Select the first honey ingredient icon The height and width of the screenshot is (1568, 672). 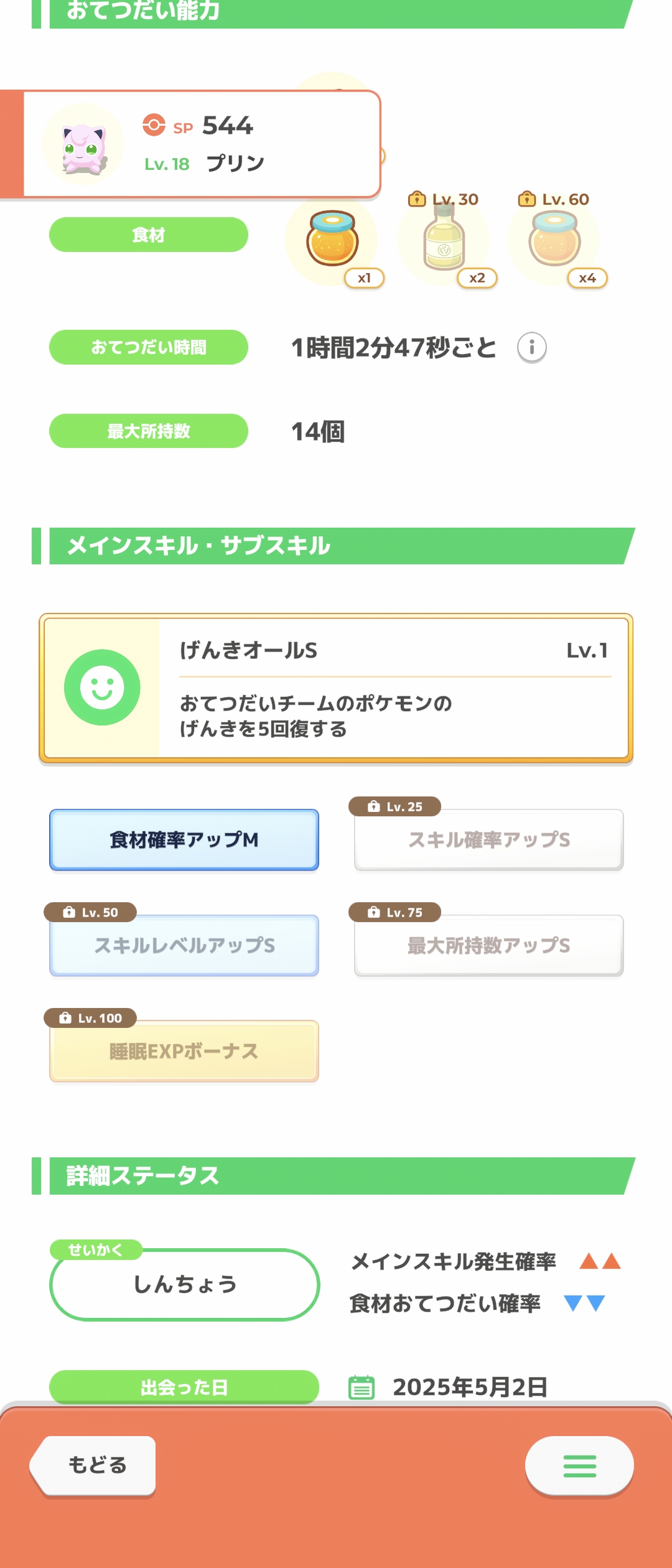[x=333, y=243]
